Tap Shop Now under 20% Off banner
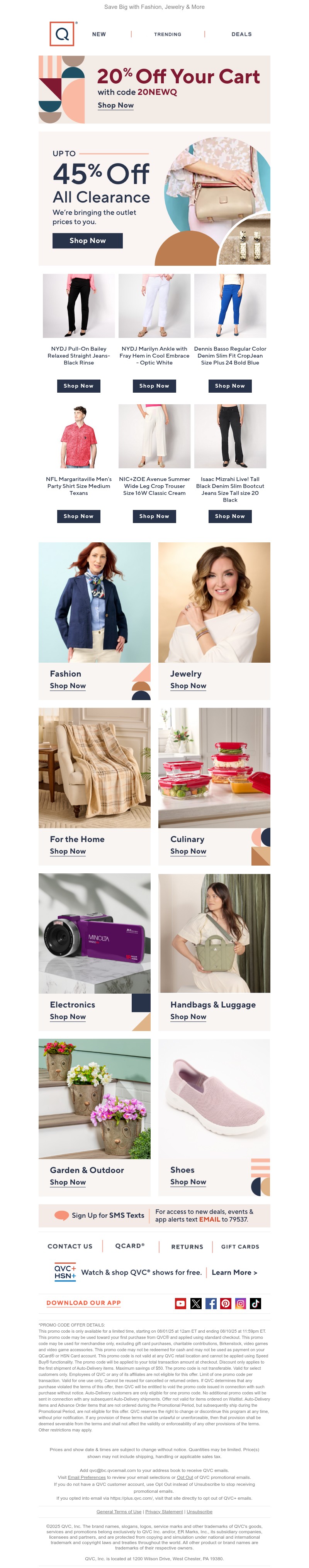 tap(116, 105)
